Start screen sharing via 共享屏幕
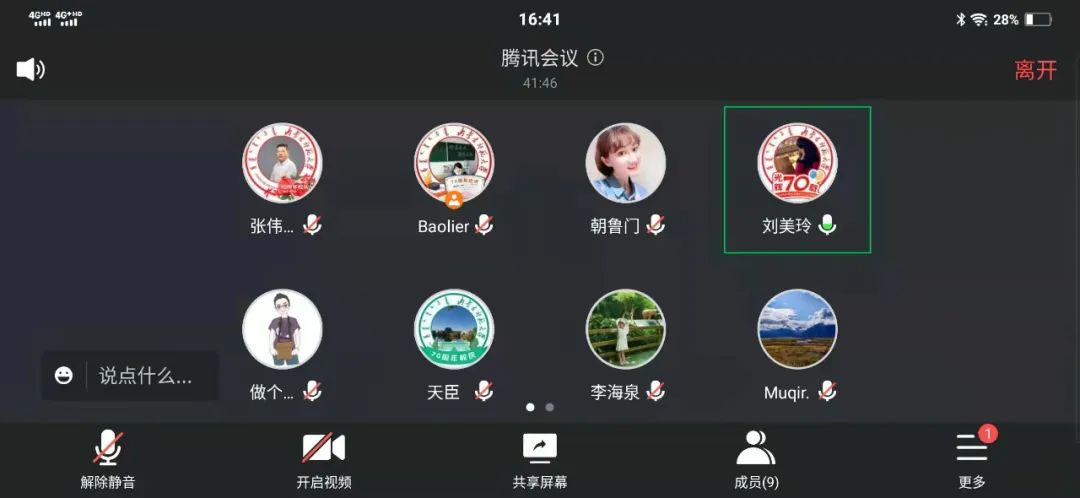This screenshot has height=498, width=1080. pos(540,460)
